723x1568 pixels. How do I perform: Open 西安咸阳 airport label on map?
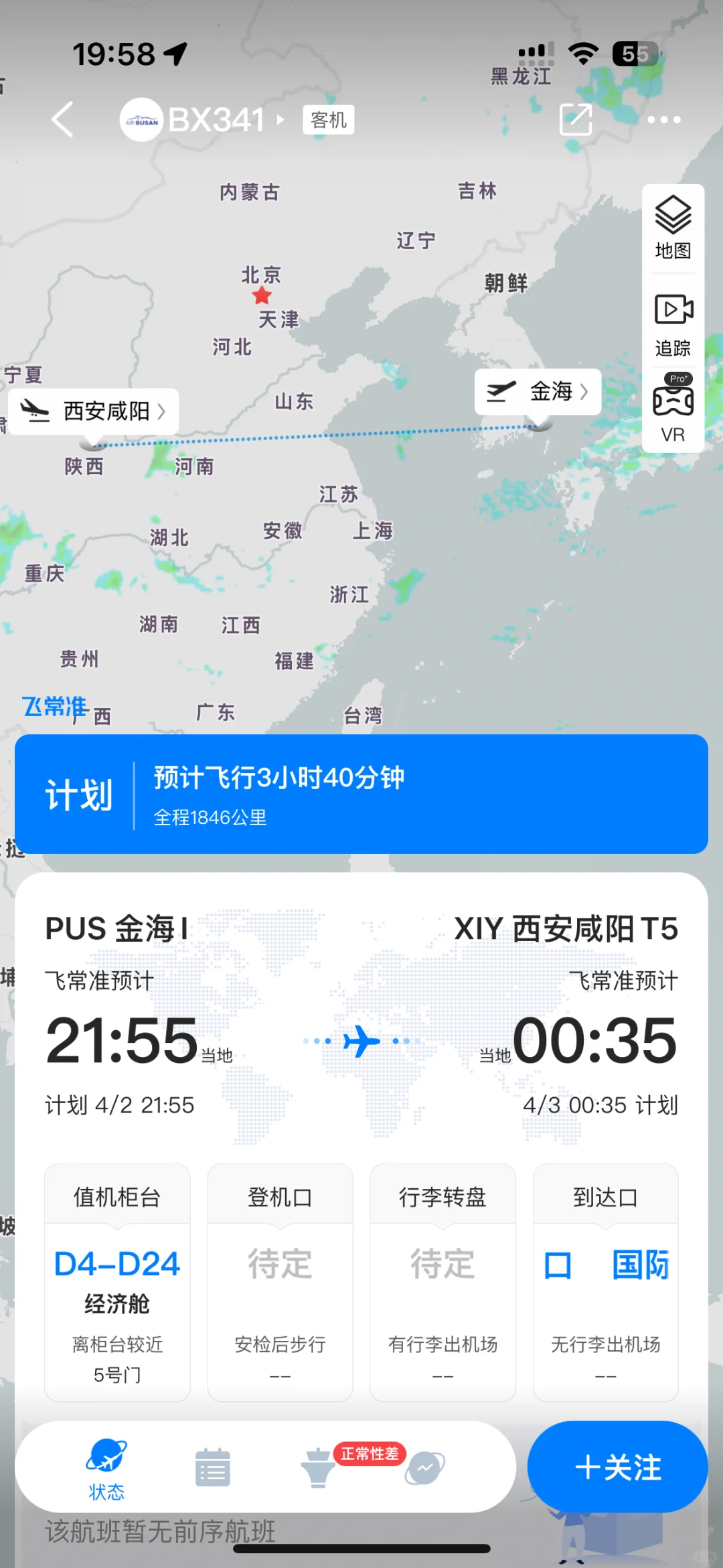pos(94,411)
